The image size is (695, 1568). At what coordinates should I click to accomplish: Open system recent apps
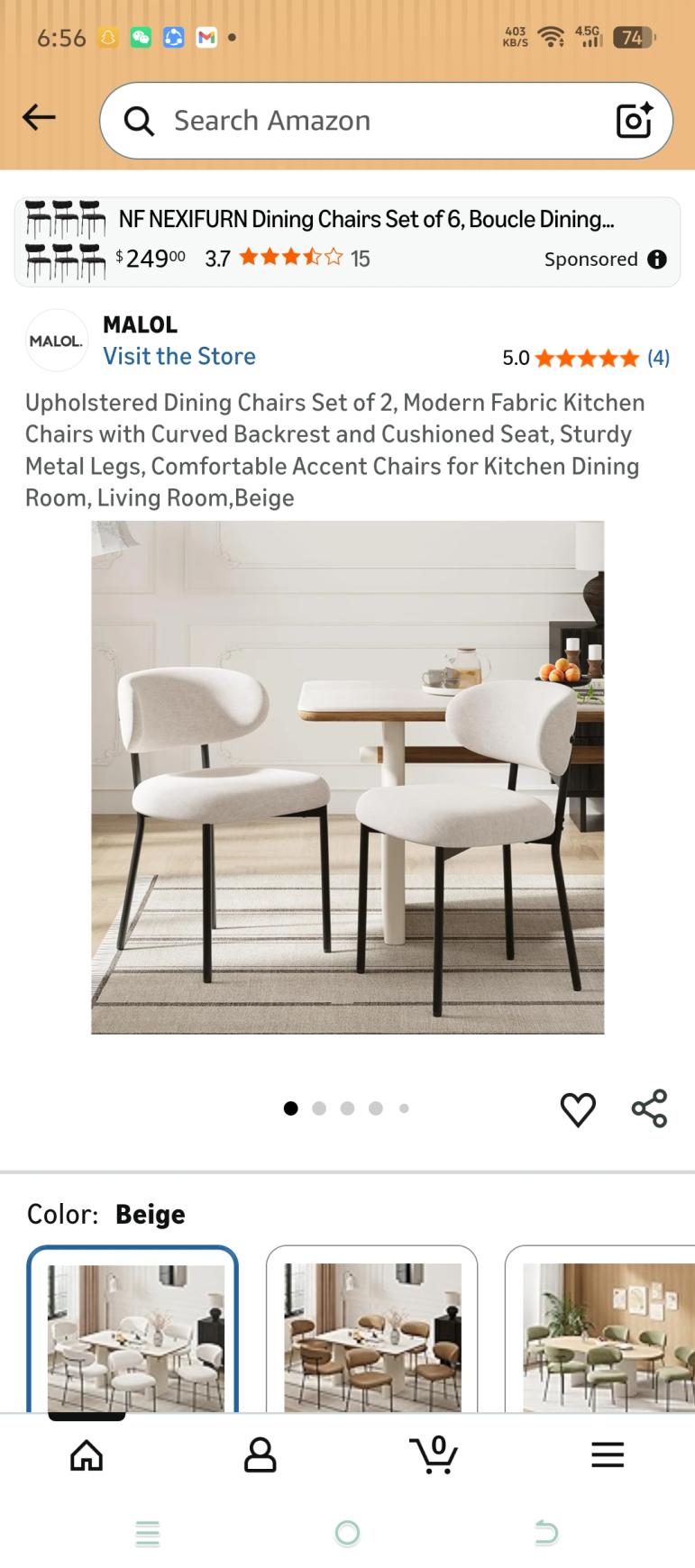[x=148, y=1533]
